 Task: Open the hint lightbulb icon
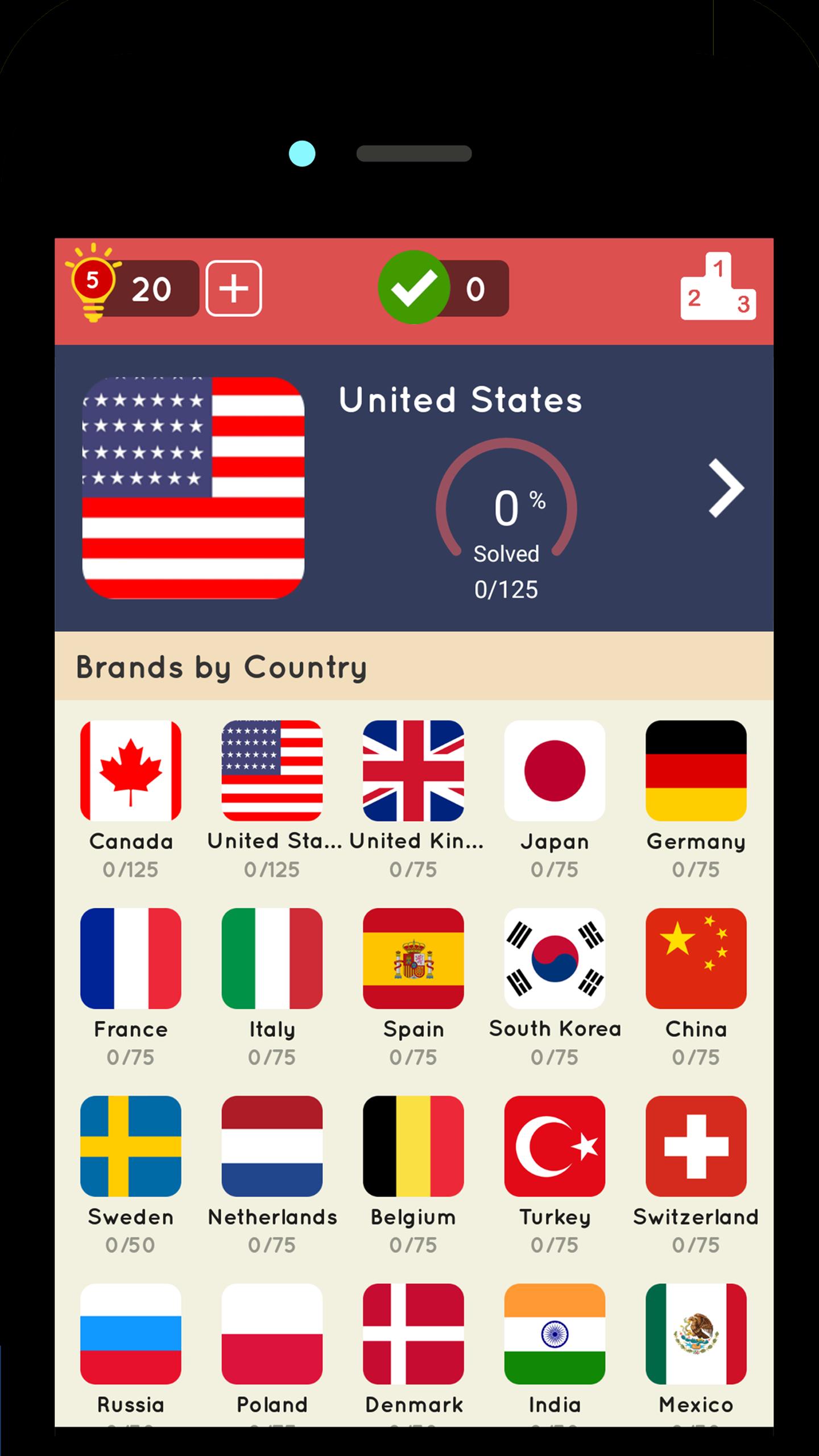(93, 283)
